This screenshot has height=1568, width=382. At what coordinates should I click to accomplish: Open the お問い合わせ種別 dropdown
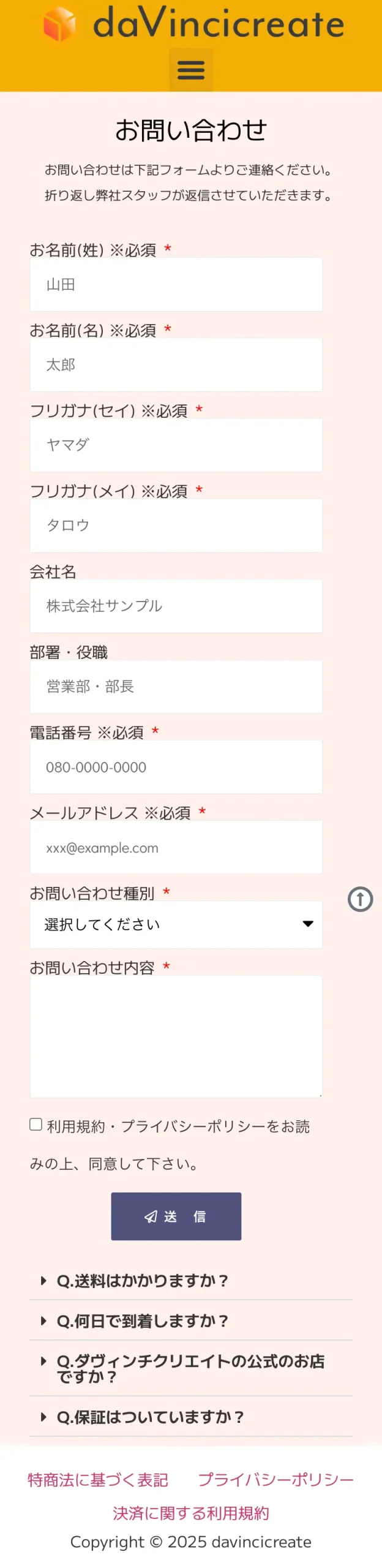[x=176, y=924]
